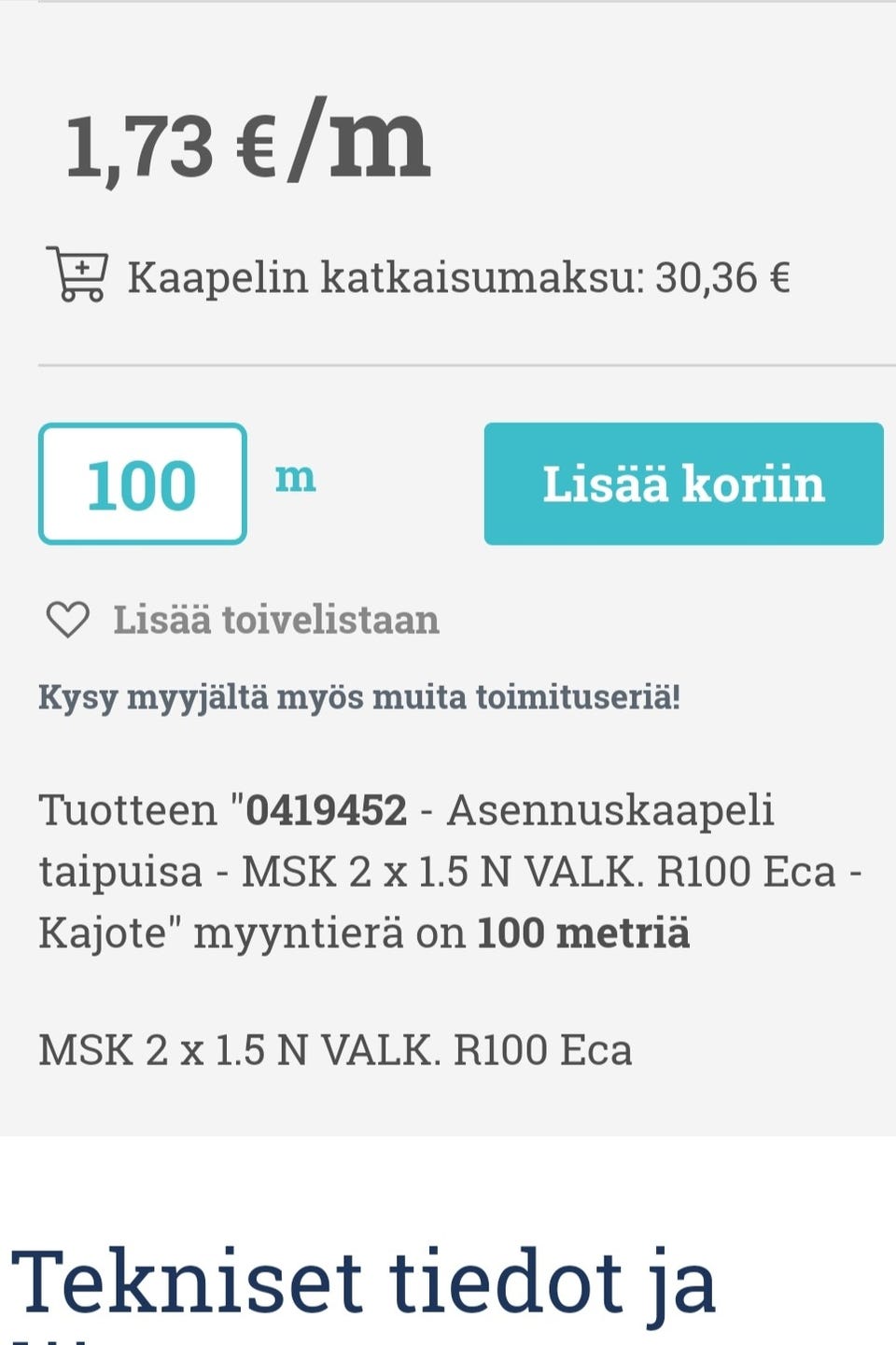The width and height of the screenshot is (896, 1345).
Task: Click Kysy myyjältä myös muita toimituseriä text
Action: [x=359, y=695]
